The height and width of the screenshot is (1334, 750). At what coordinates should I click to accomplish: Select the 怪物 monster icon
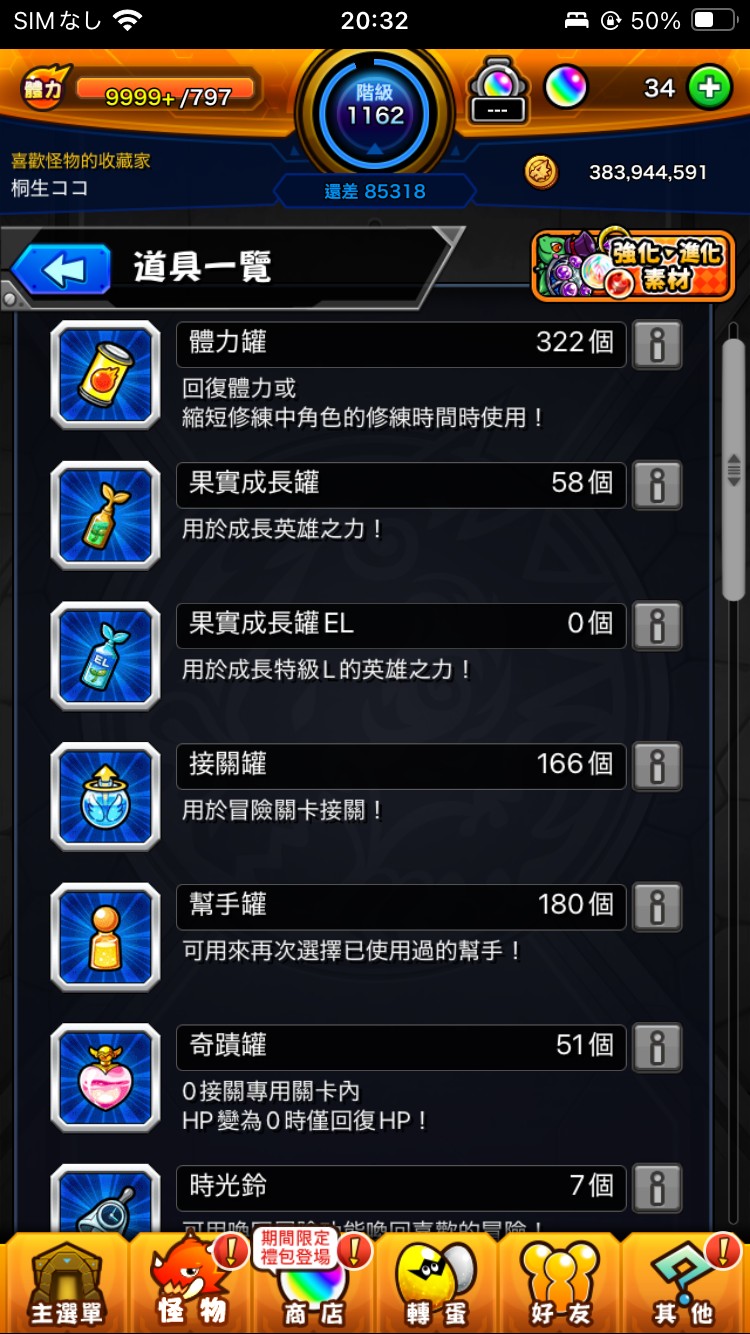(189, 1290)
